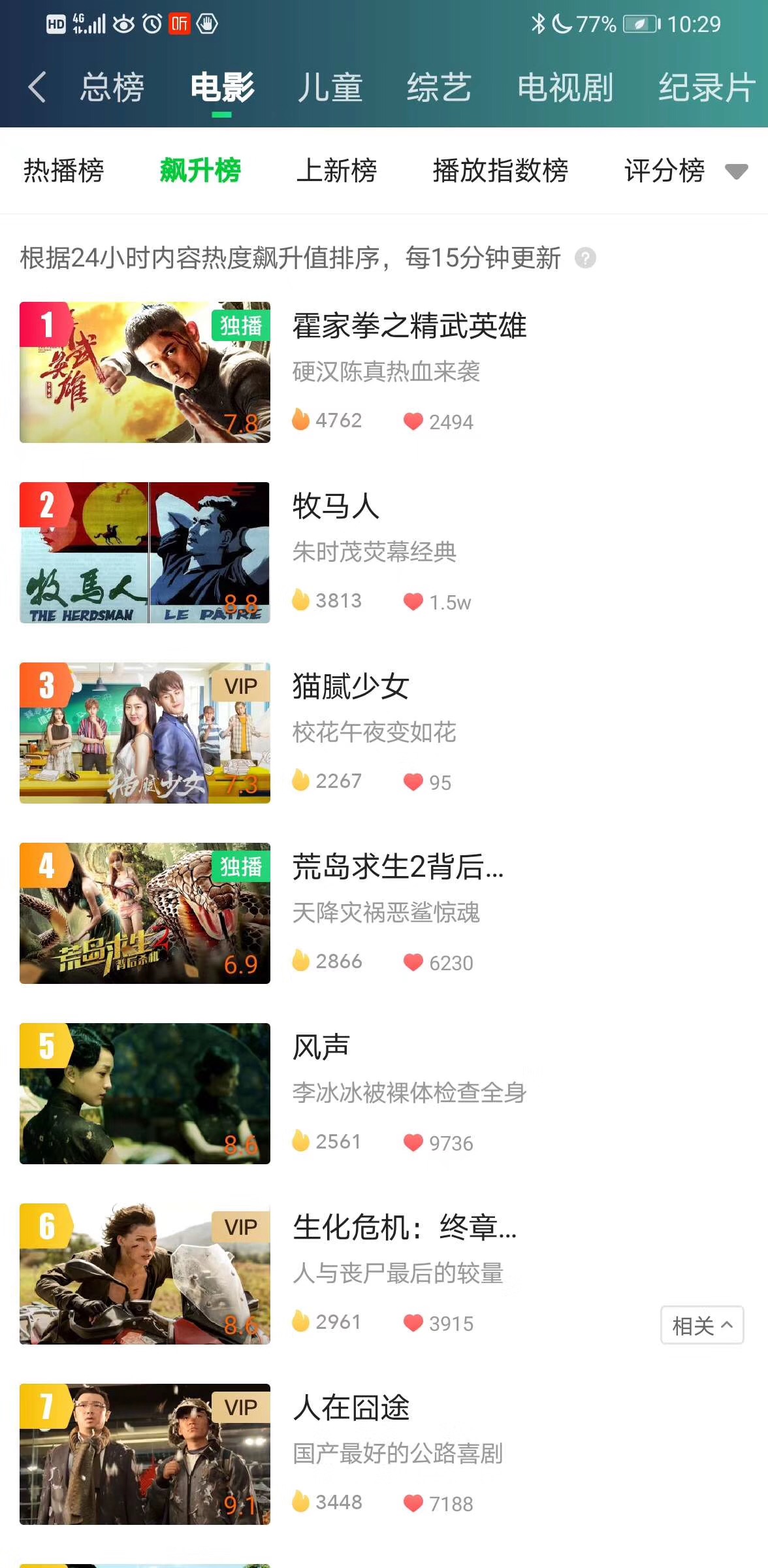View the 播放指数榜 ranking
768x1568 pixels.
(500, 171)
